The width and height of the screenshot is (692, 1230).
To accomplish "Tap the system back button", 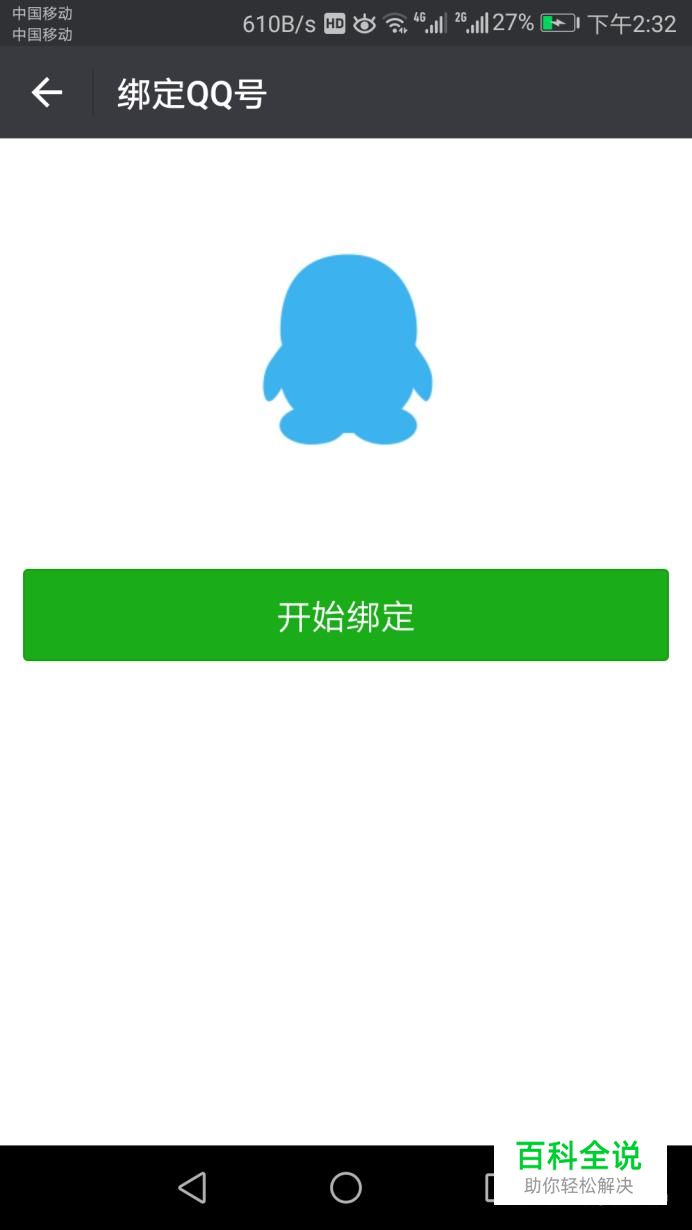I will coord(192,1187).
